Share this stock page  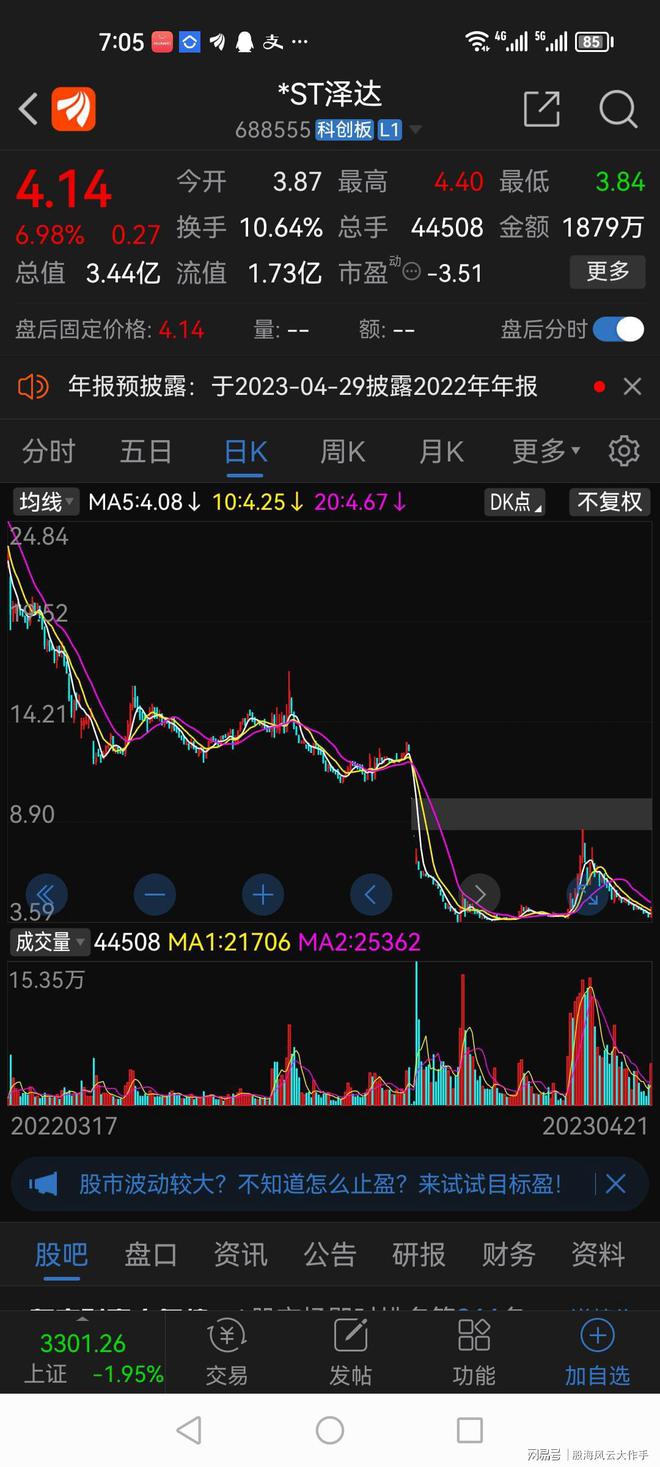(541, 108)
